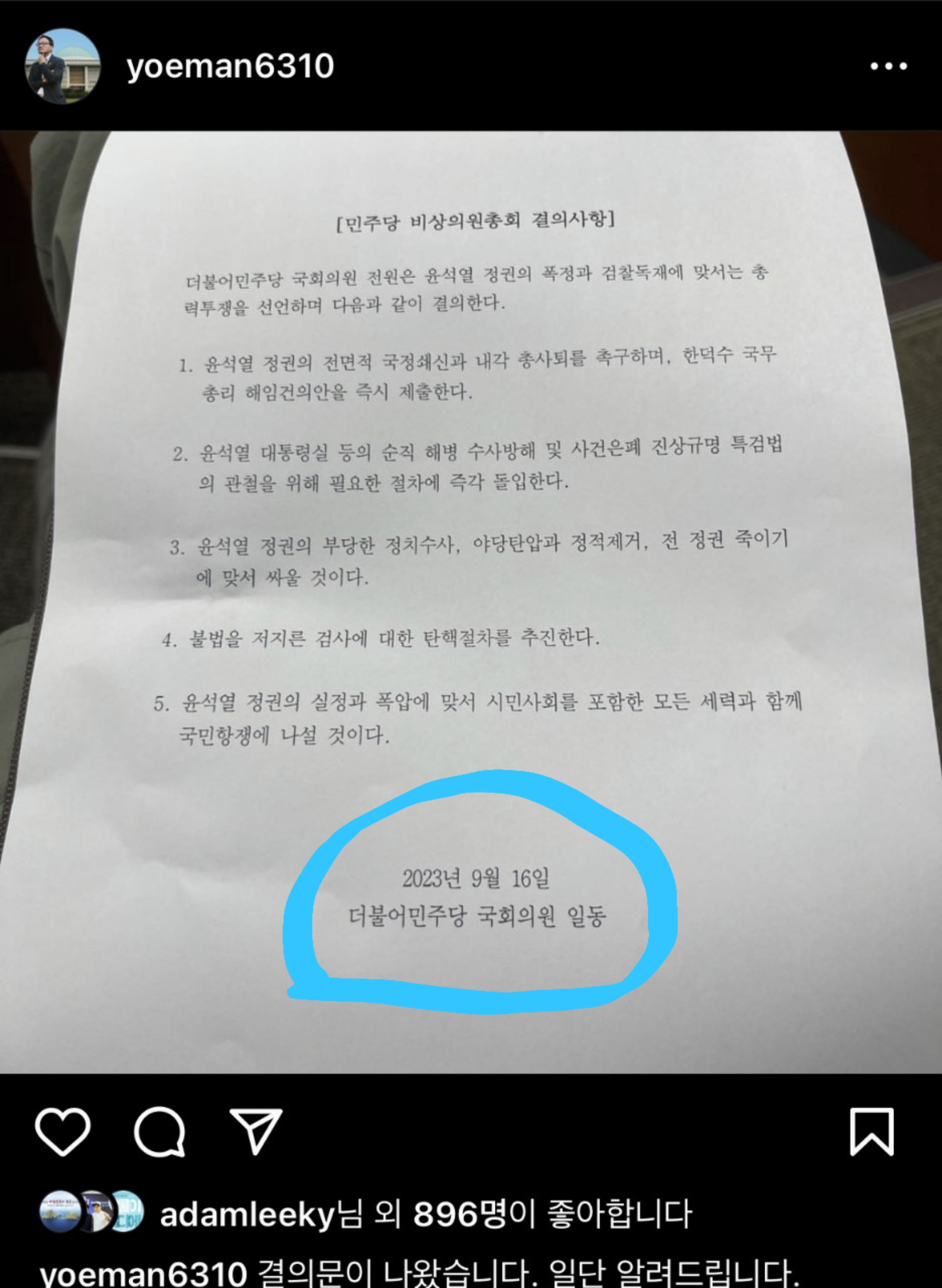
Task: Open yoeman6310's profile picture
Action: coord(62,66)
